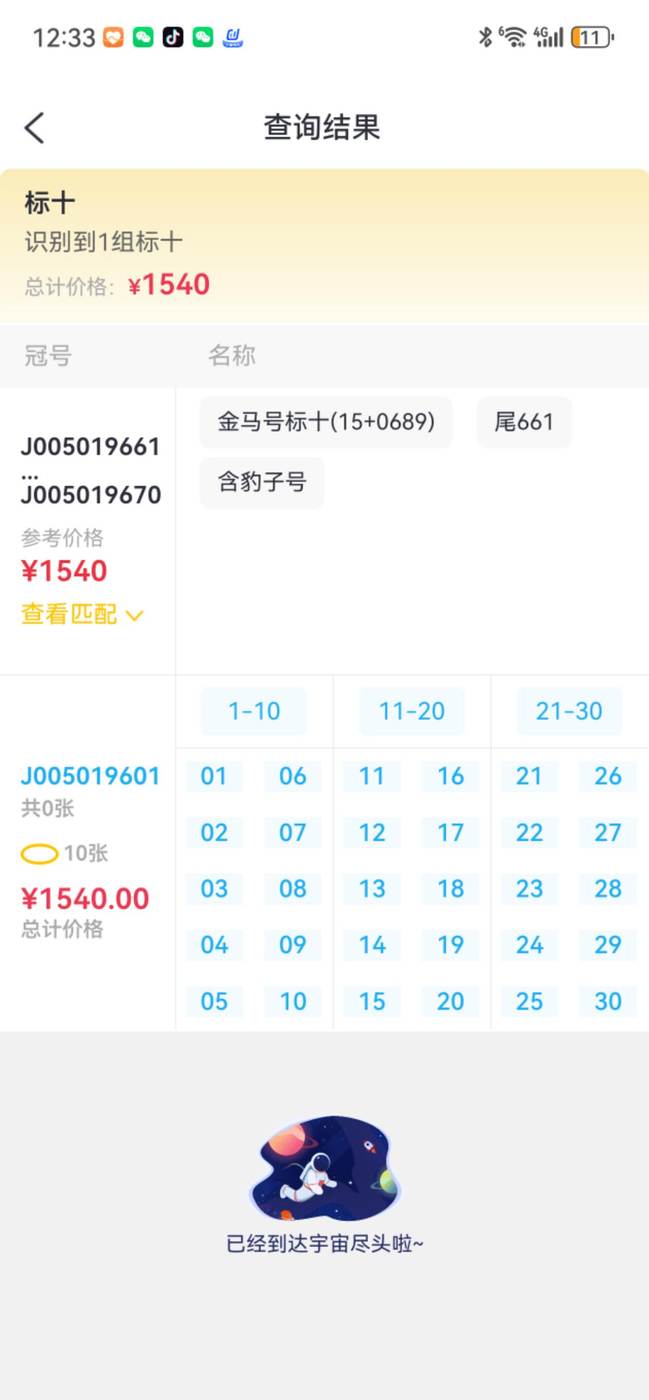
Task: Expand 查看匹配 dropdown
Action: pyautogui.click(x=82, y=614)
